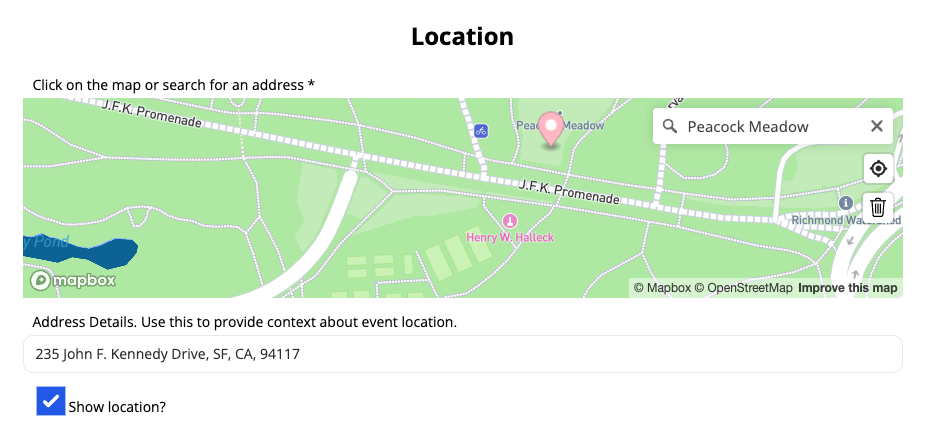Image resolution: width=929 pixels, height=444 pixels.
Task: Edit the Address Details text field
Action: 462,354
